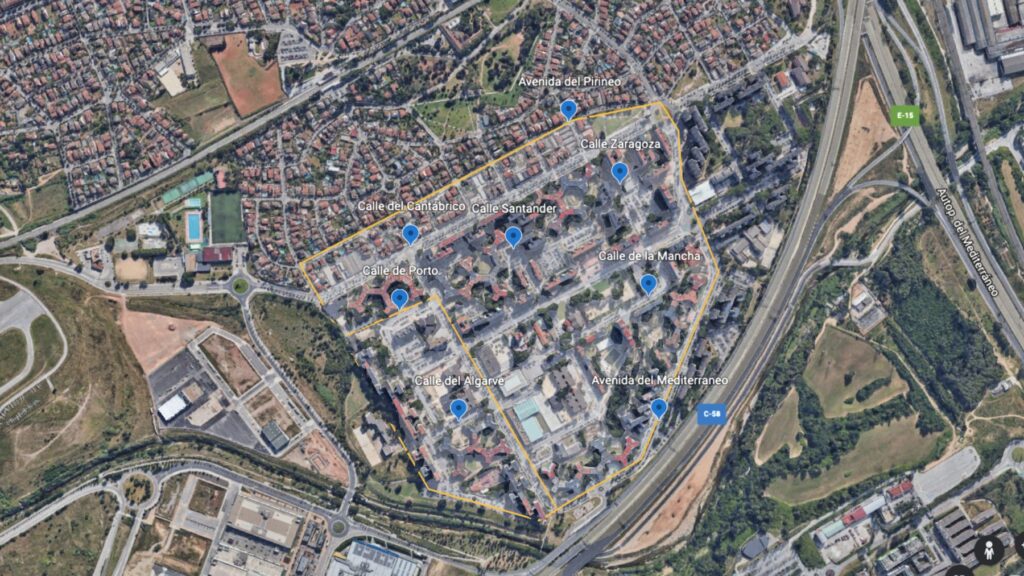Tap the Avenida del Pirineo map pin

tap(568, 109)
